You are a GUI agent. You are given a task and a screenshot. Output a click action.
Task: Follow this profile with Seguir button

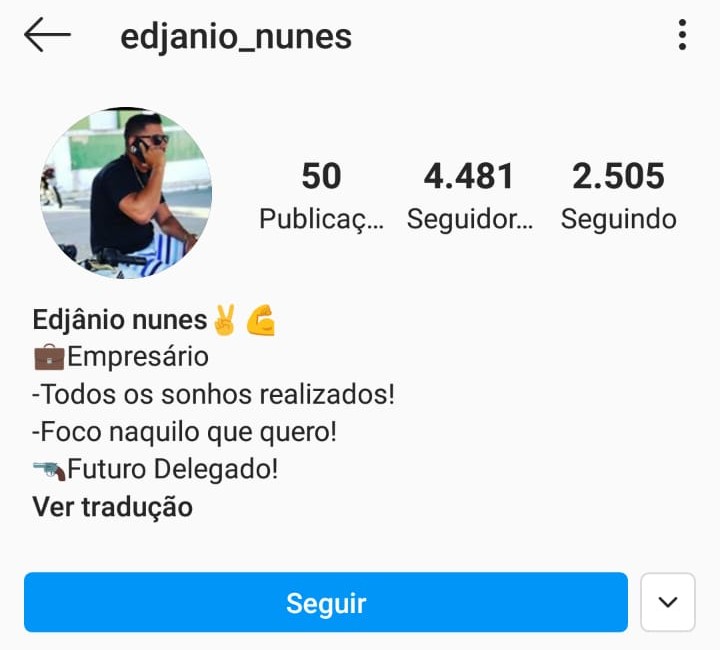[x=326, y=603]
